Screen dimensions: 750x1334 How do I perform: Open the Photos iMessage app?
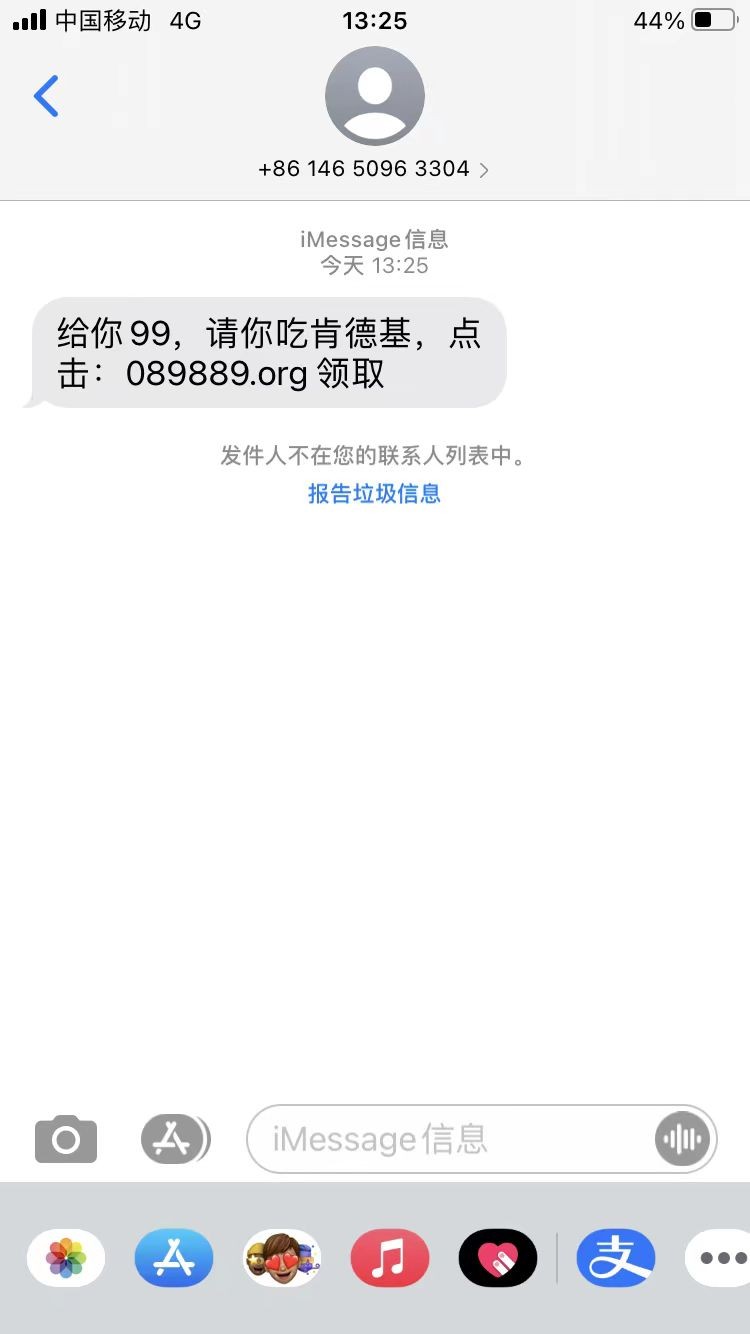66,1258
